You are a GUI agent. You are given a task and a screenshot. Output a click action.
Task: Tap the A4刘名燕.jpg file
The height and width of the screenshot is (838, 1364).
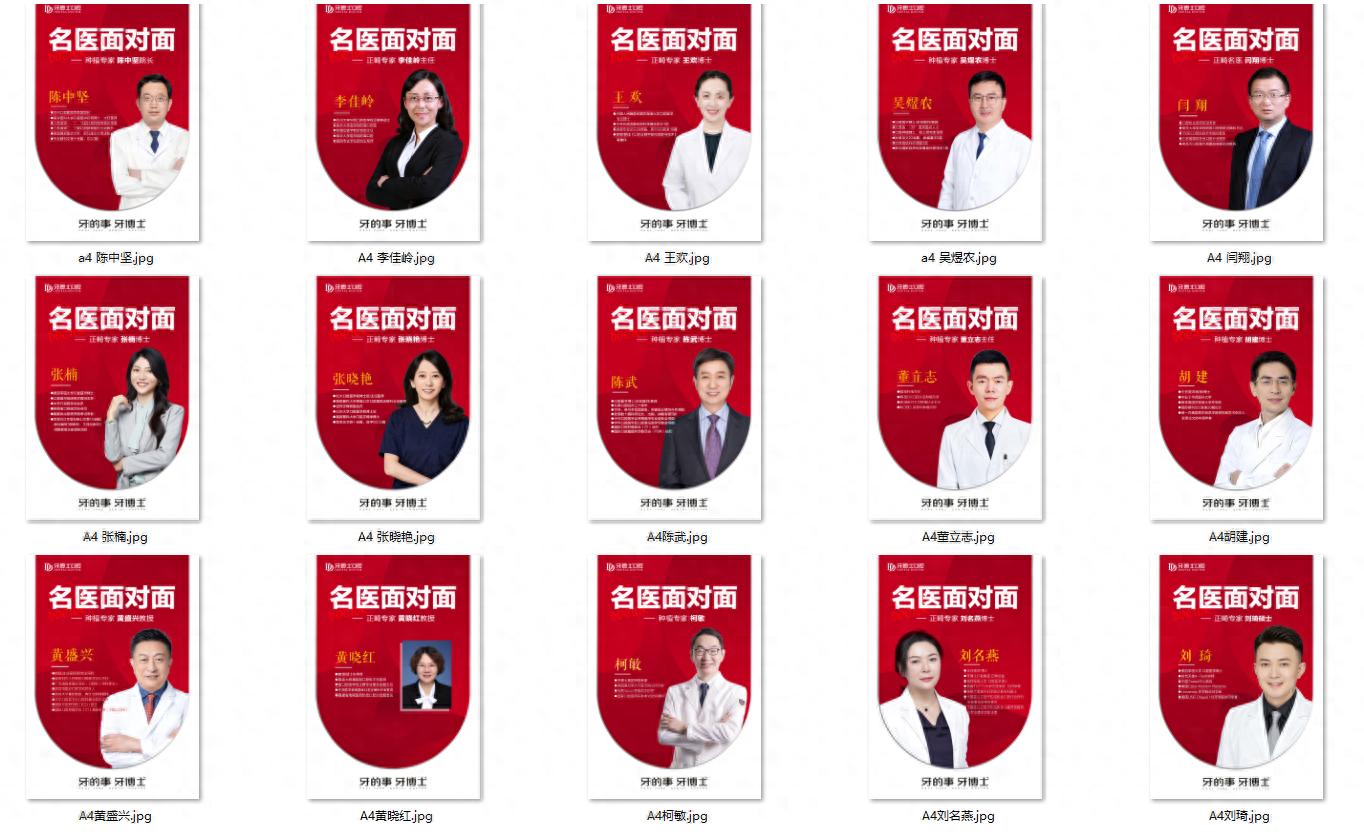tap(956, 677)
